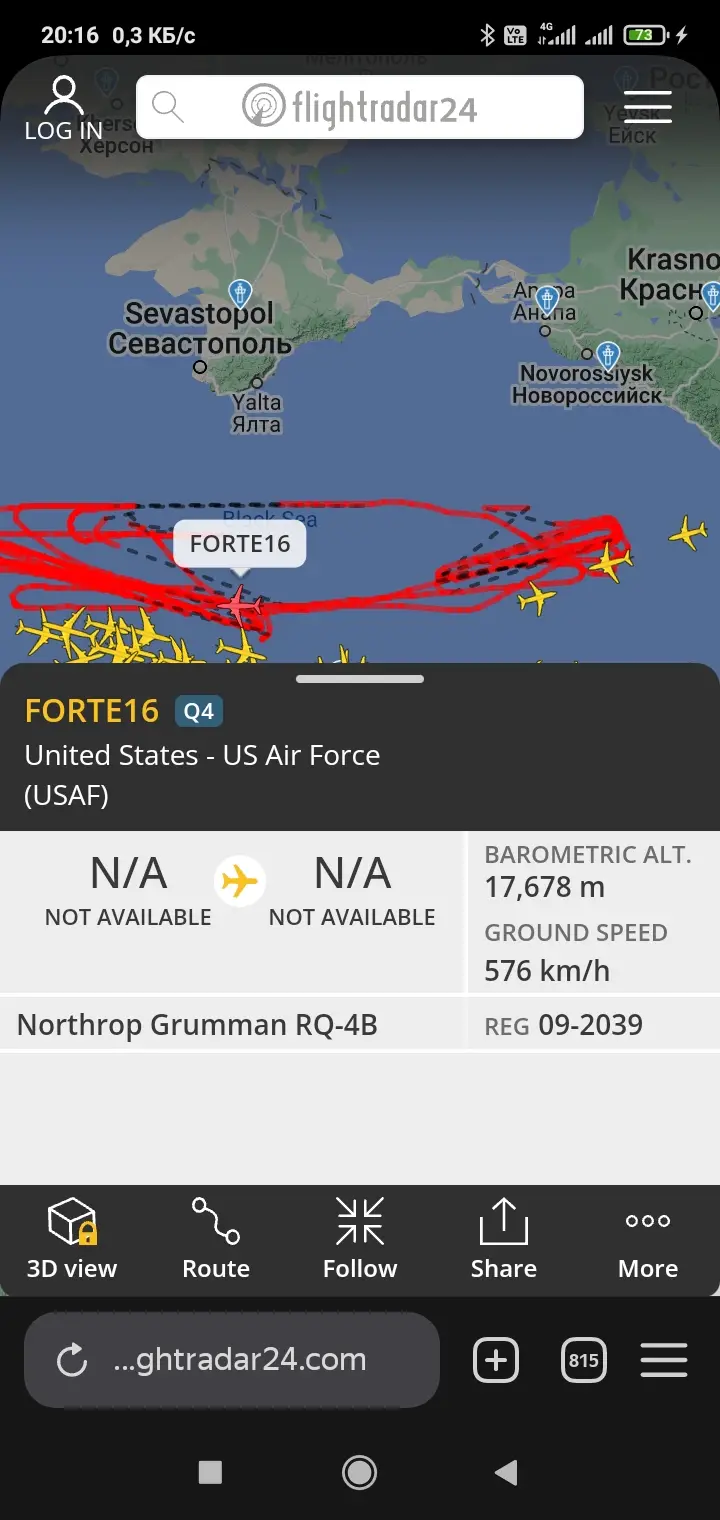Go back with the system back button

(507, 1472)
